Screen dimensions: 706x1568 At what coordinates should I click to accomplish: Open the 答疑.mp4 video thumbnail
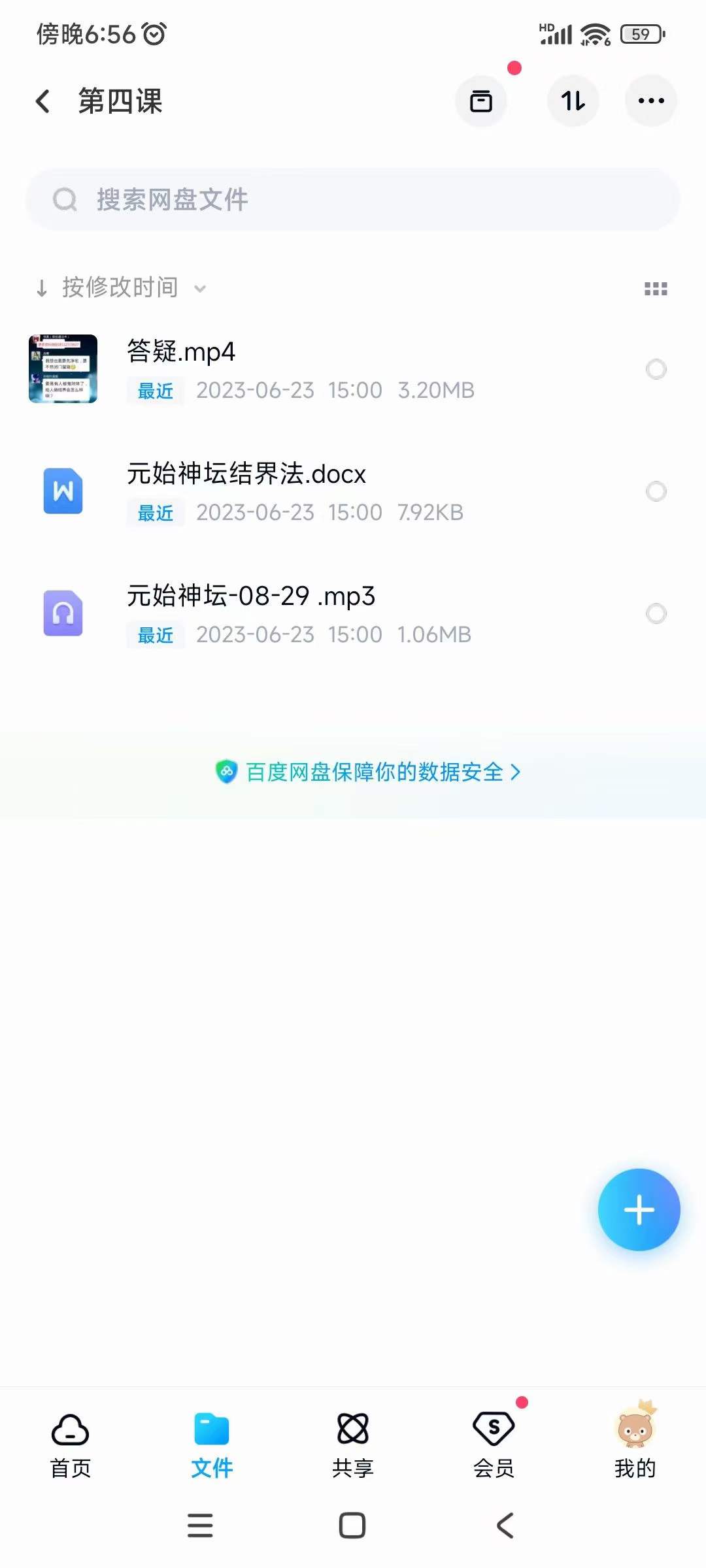coord(63,369)
